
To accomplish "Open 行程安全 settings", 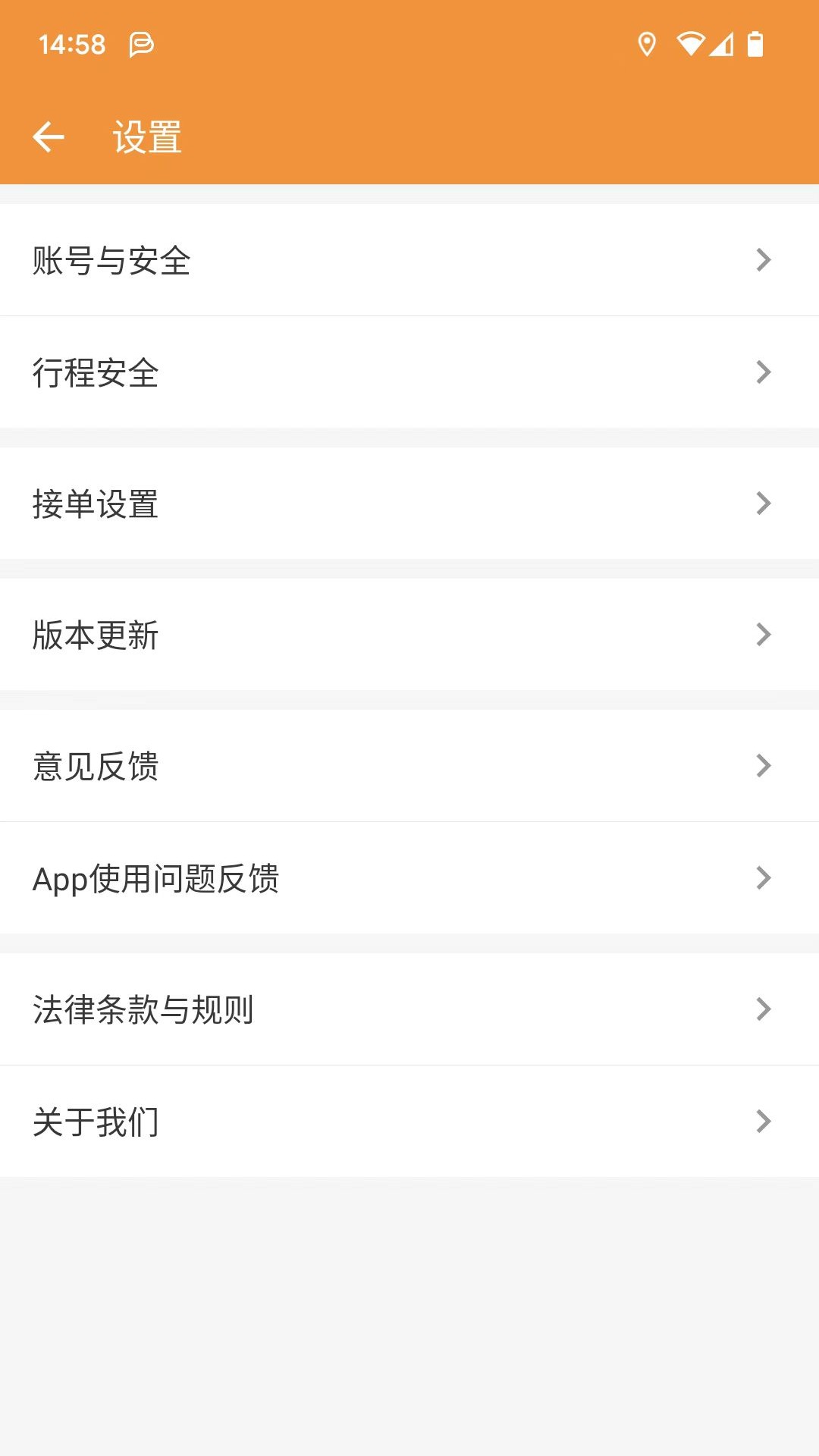I will pos(409,372).
